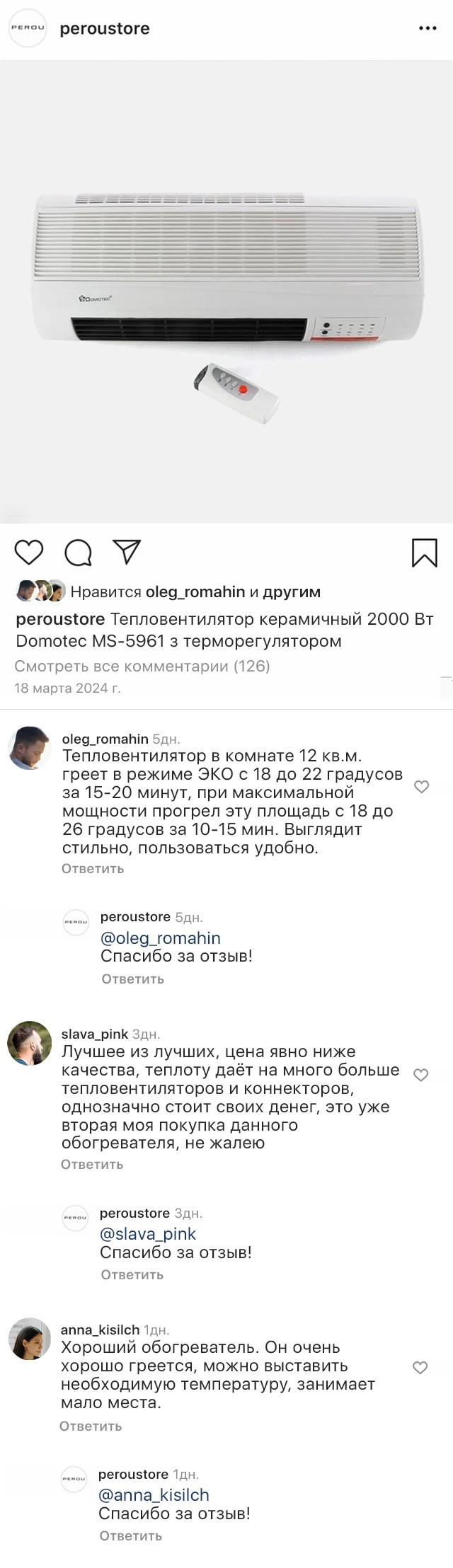The height and width of the screenshot is (1568, 453).
Task: Reply to peroustore's response to oleg_romahin
Action: (133, 979)
